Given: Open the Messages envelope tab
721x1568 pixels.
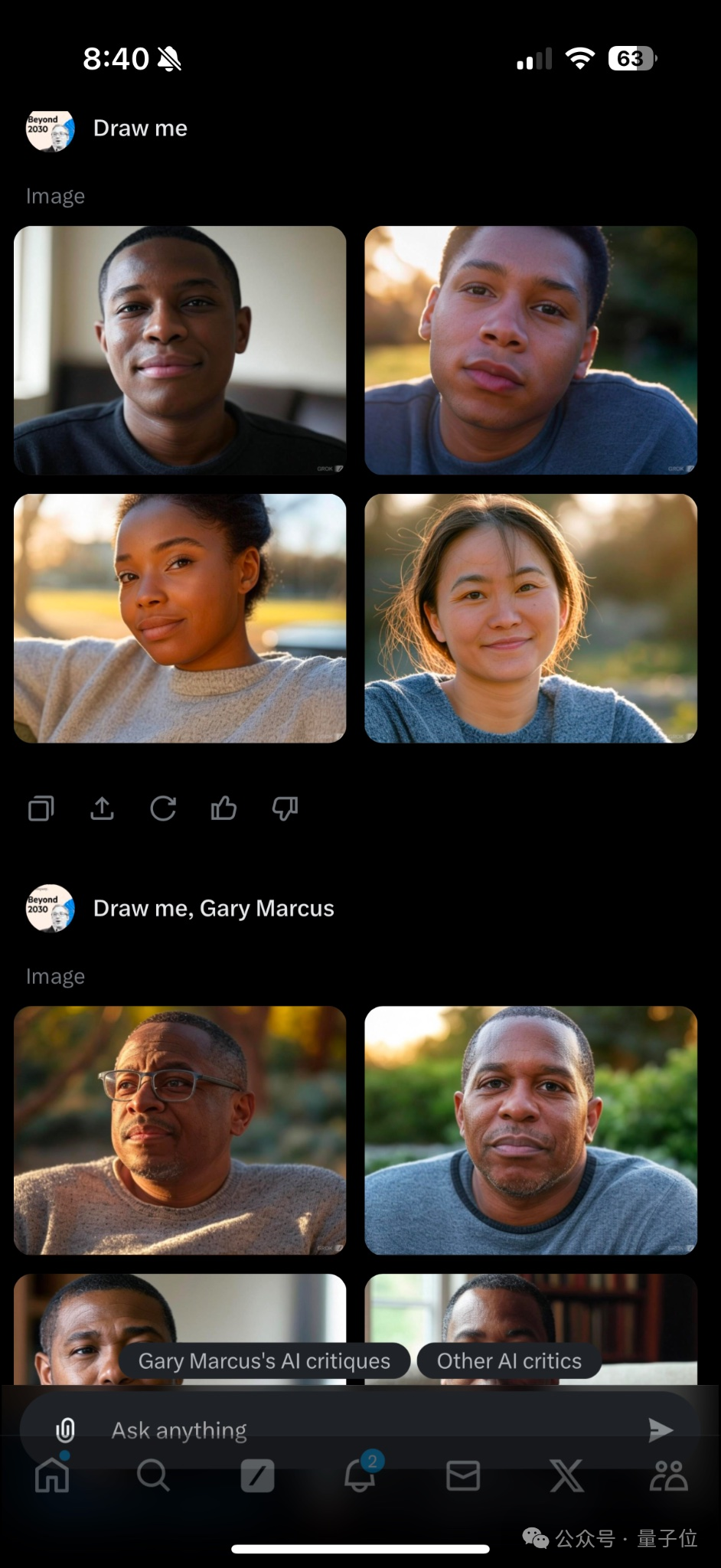Looking at the screenshot, I should 463,1475.
